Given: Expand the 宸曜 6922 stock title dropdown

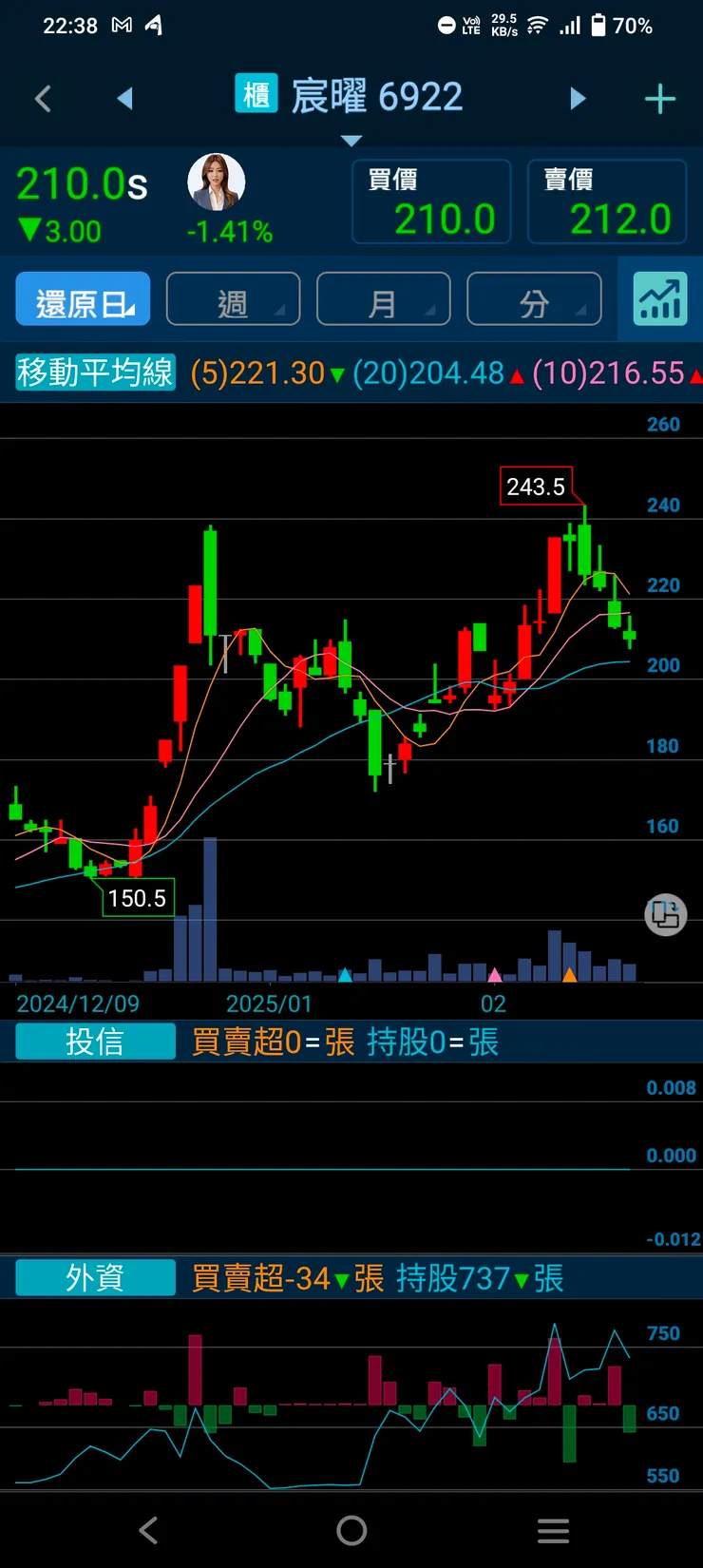Looking at the screenshot, I should (351, 140).
